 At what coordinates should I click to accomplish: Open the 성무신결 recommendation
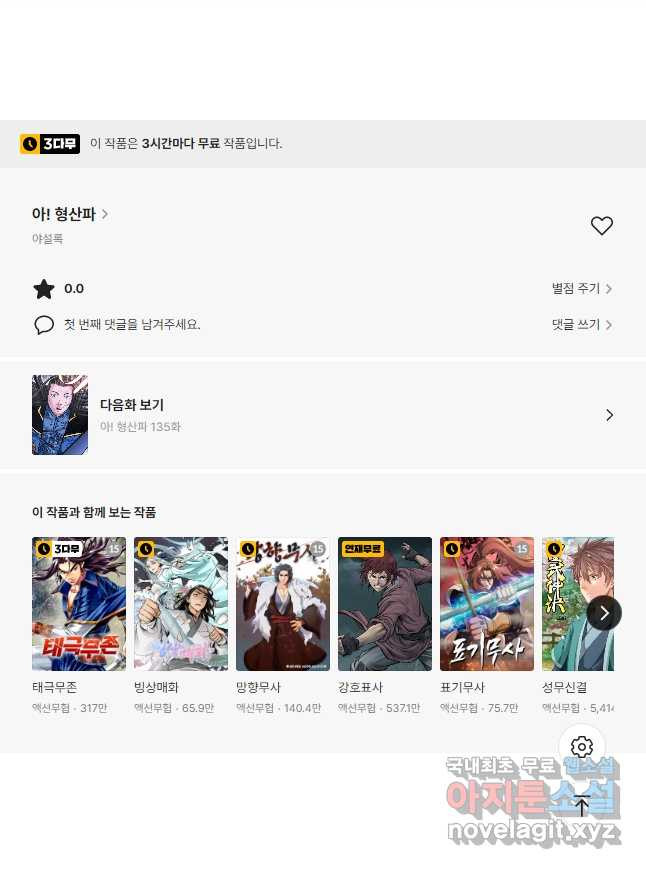(x=565, y=604)
